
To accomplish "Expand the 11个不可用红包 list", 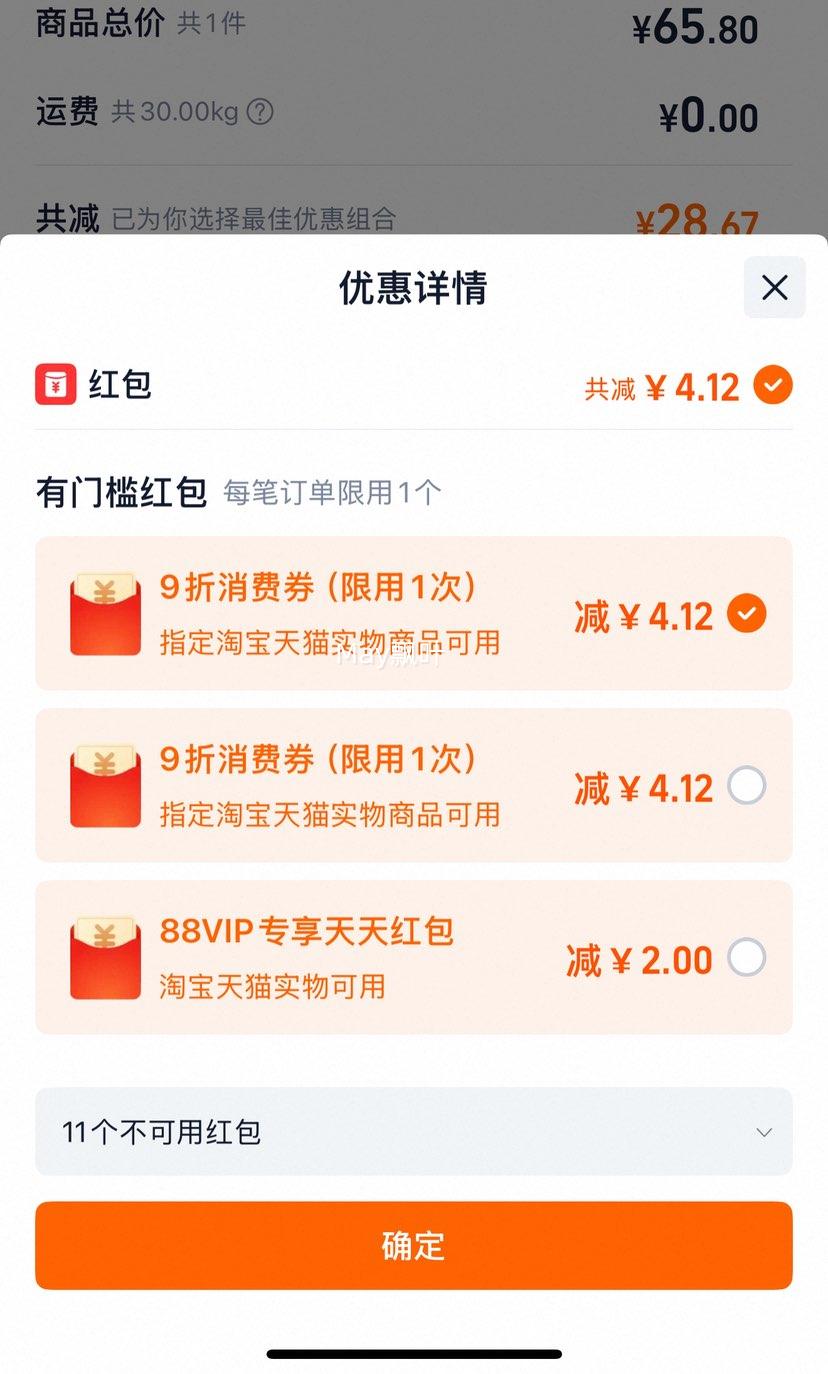I will click(414, 1132).
